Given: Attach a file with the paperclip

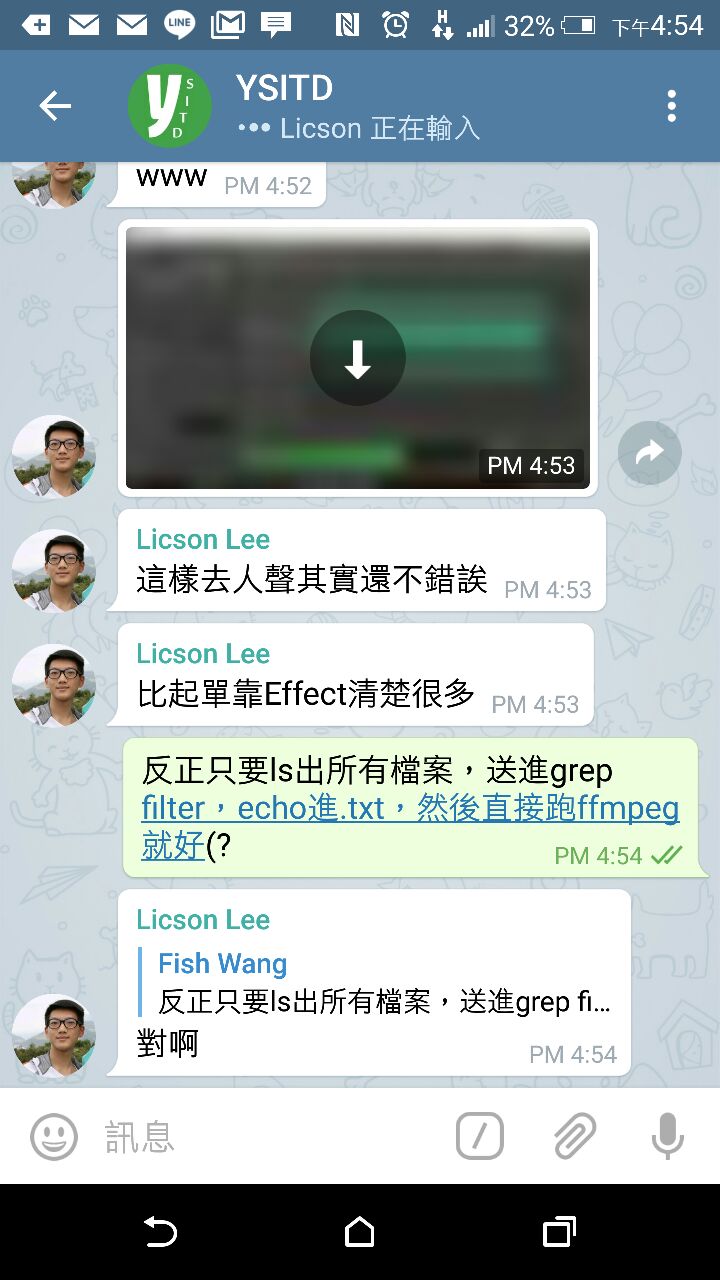Looking at the screenshot, I should [x=575, y=1136].
